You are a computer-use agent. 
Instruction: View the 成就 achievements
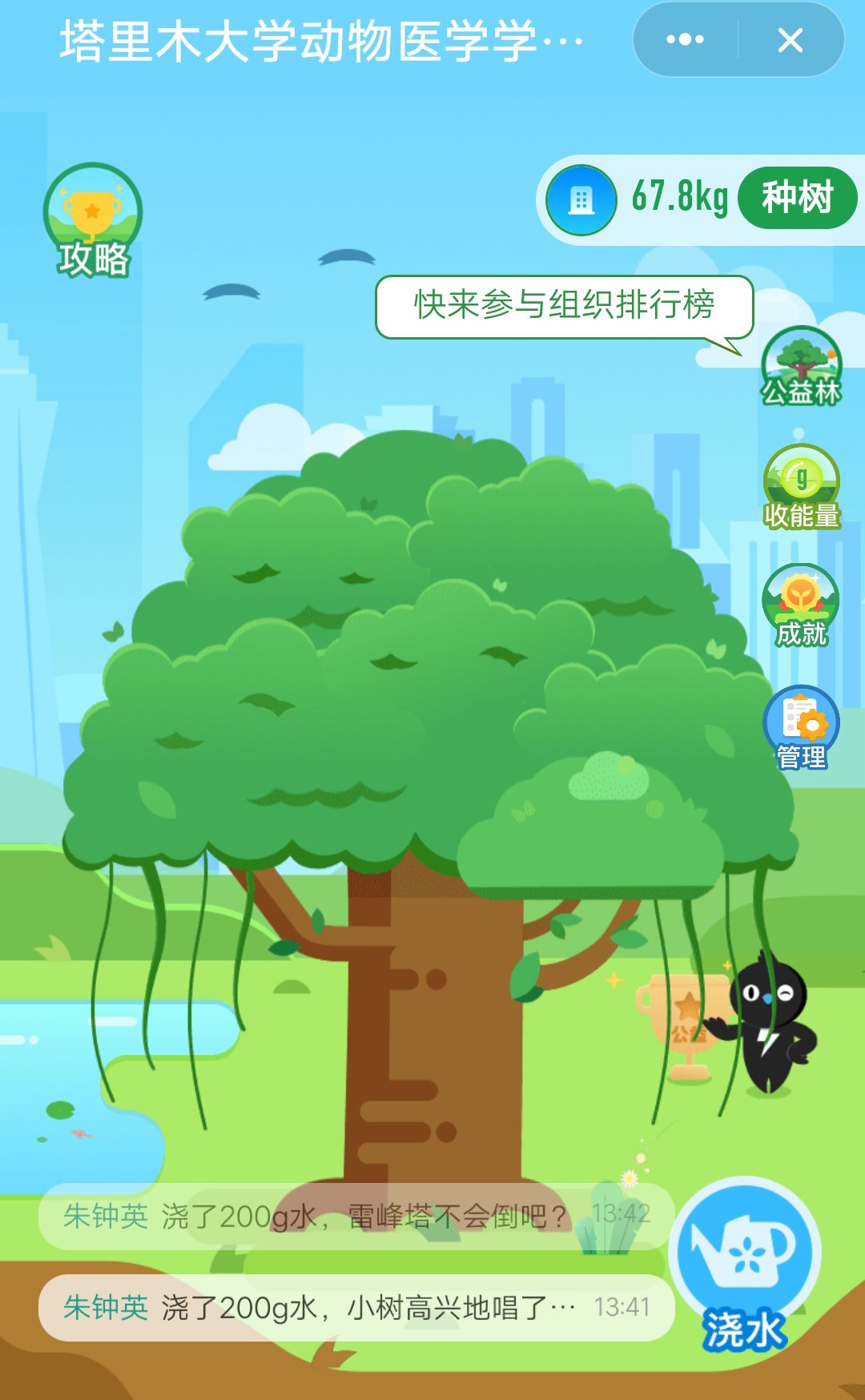(801, 606)
